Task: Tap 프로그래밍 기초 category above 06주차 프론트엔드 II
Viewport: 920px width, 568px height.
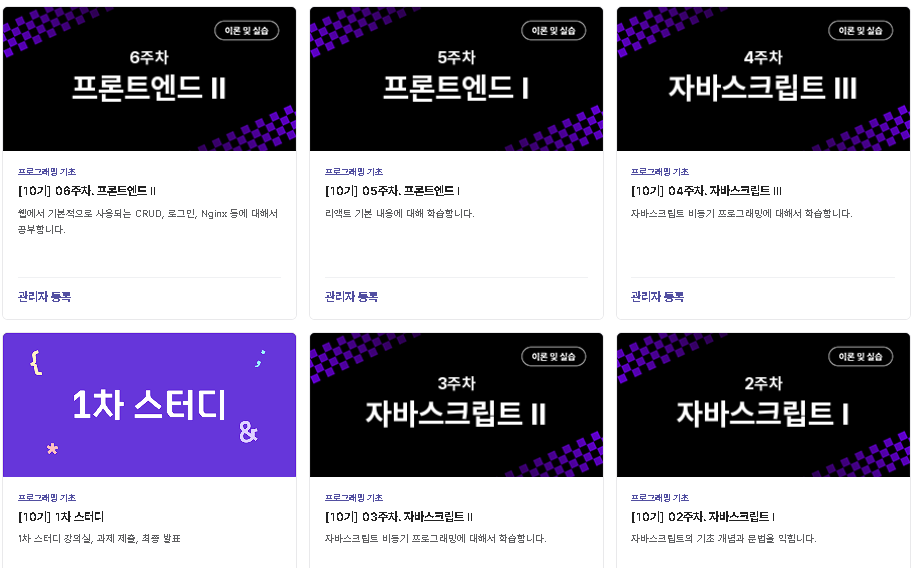Action: [46, 172]
